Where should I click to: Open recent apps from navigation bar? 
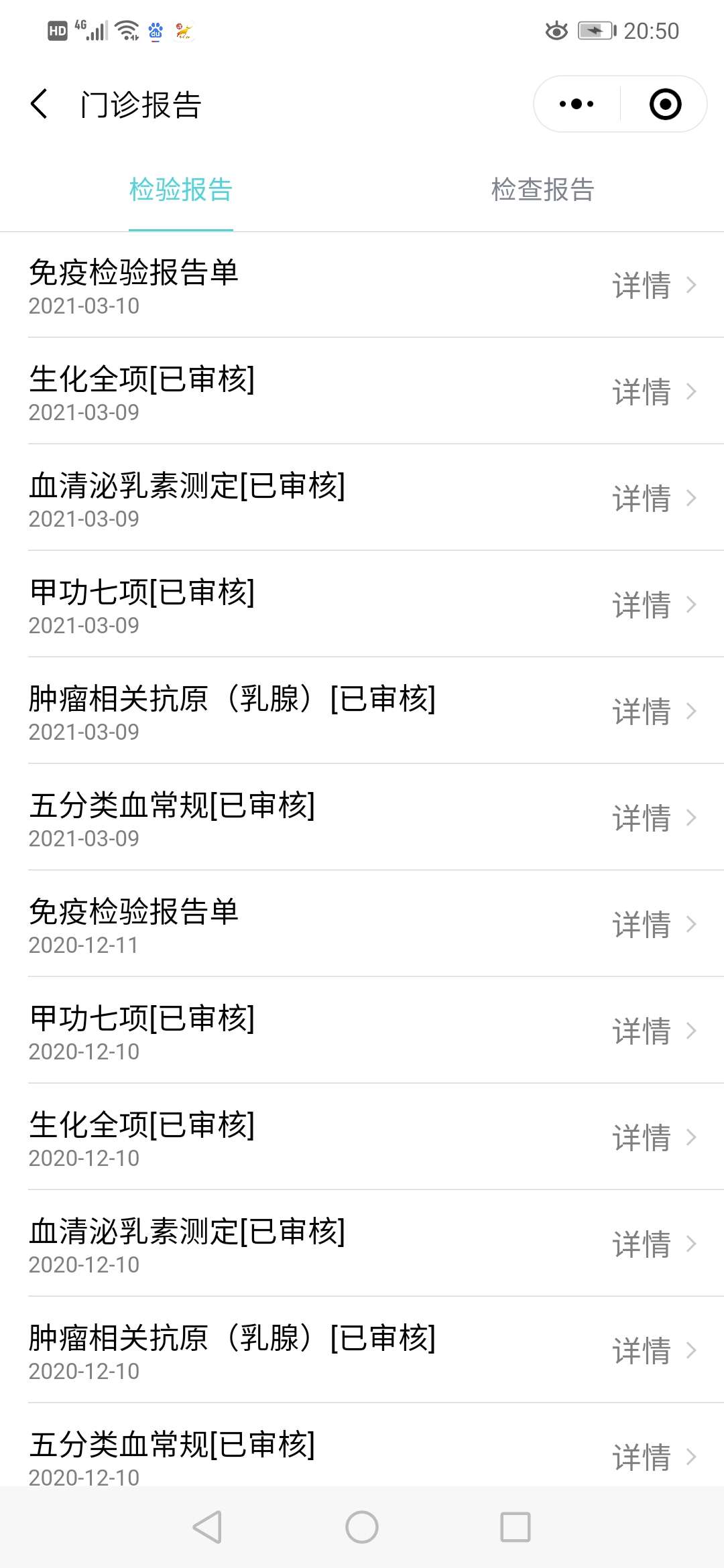point(516,1527)
